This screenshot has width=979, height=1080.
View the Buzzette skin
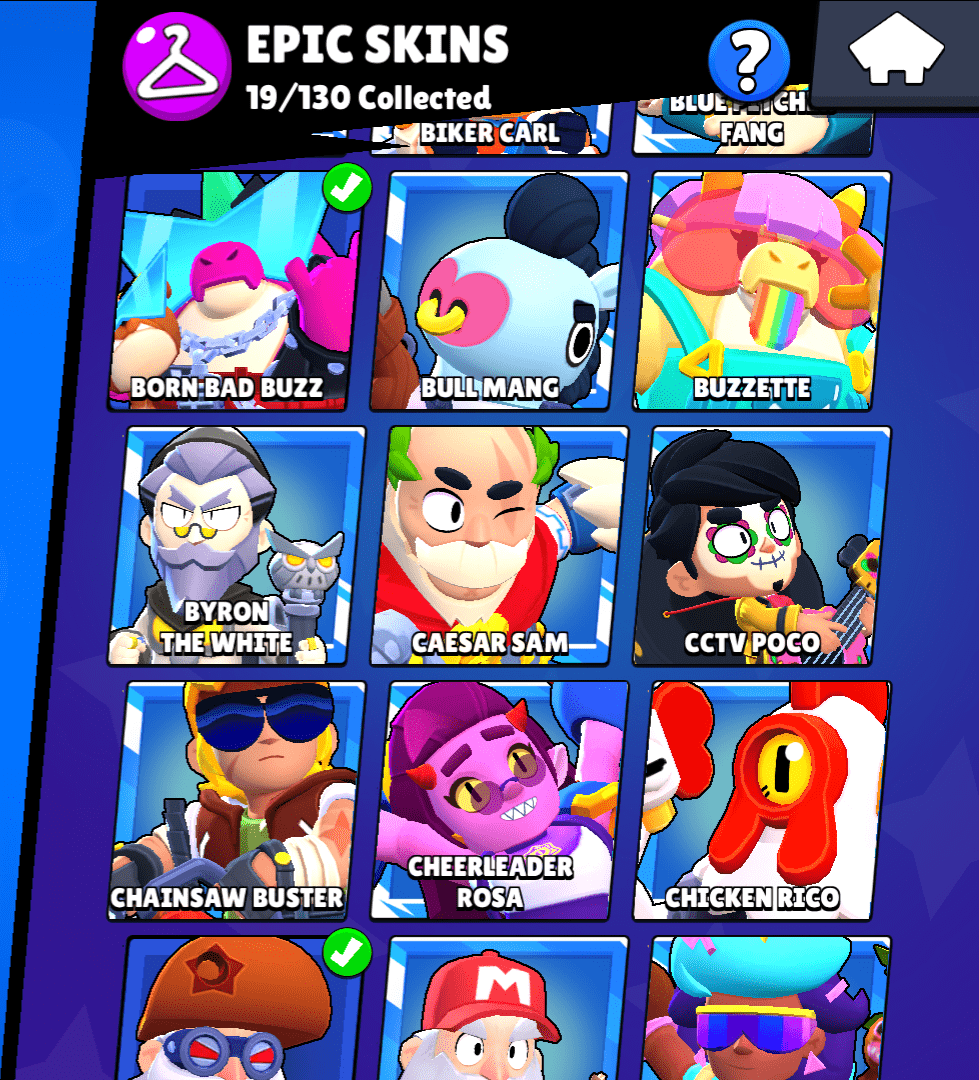[x=760, y=290]
